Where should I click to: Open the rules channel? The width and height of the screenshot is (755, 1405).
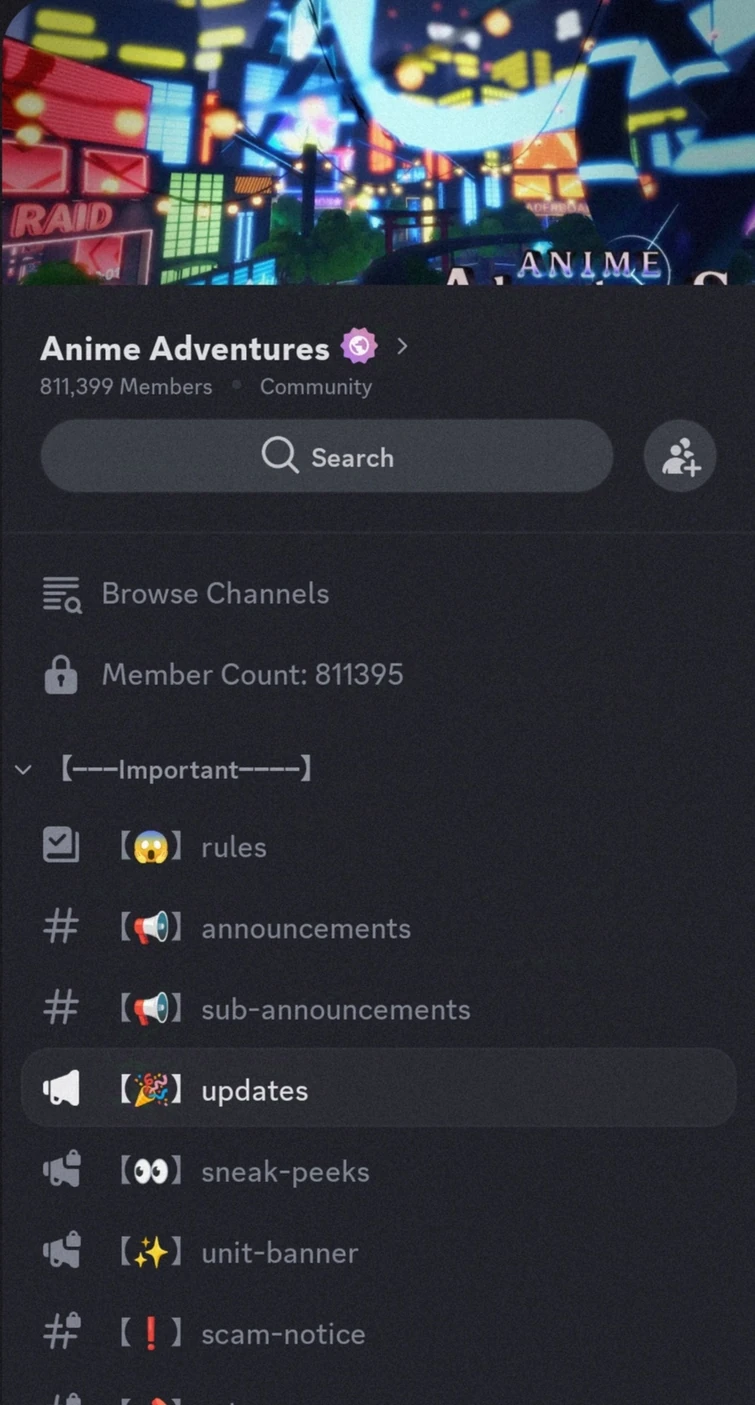tap(233, 846)
